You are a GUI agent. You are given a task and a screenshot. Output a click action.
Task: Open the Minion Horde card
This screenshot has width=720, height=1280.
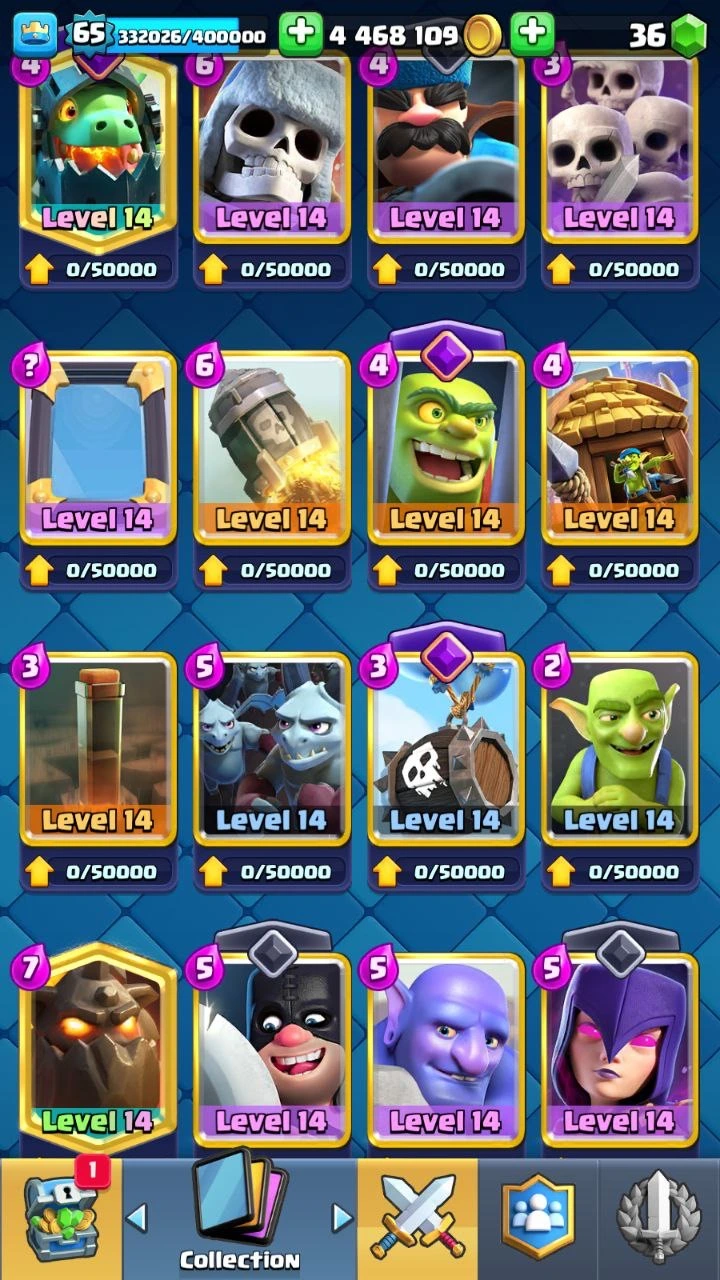click(x=272, y=750)
